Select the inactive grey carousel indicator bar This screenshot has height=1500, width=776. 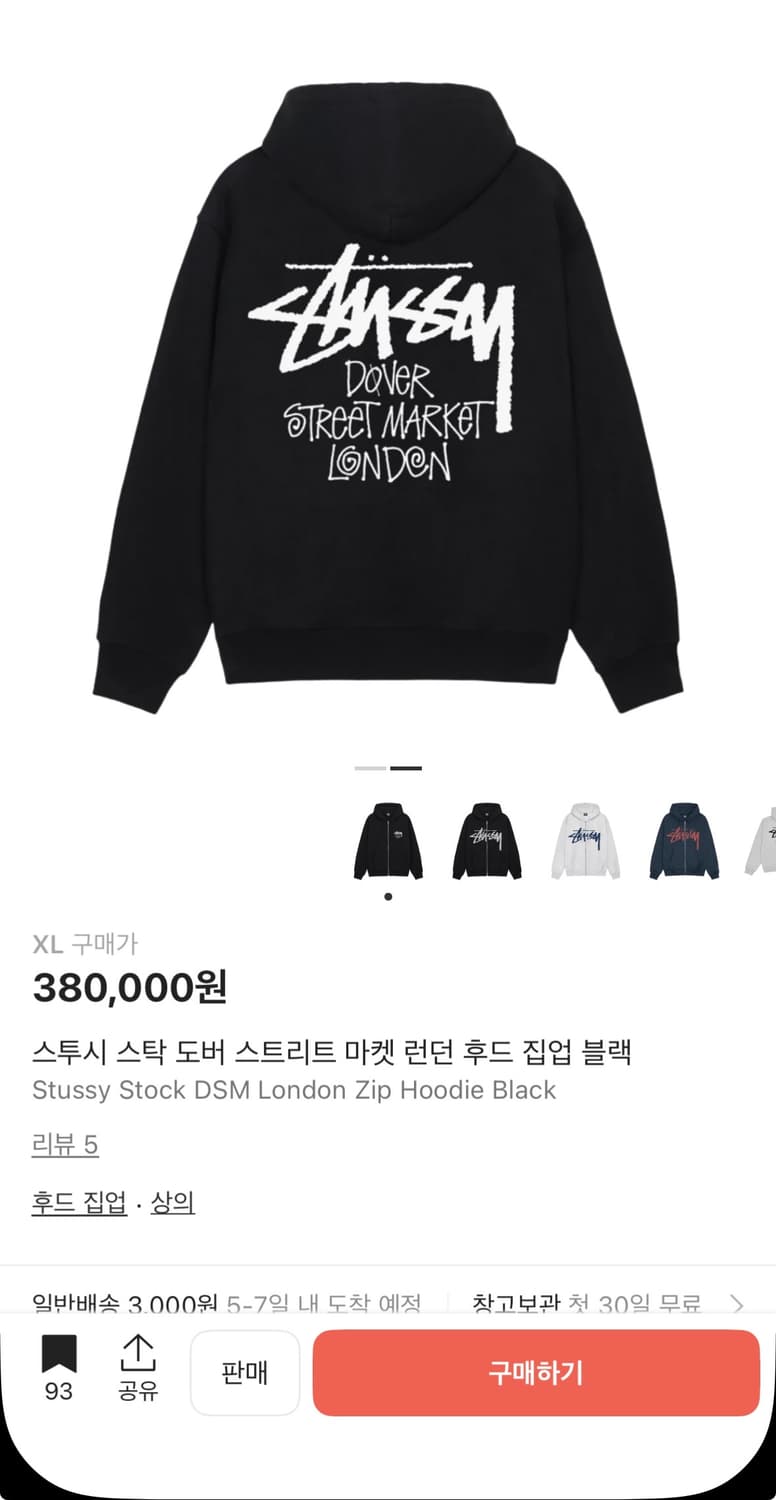coord(368,768)
